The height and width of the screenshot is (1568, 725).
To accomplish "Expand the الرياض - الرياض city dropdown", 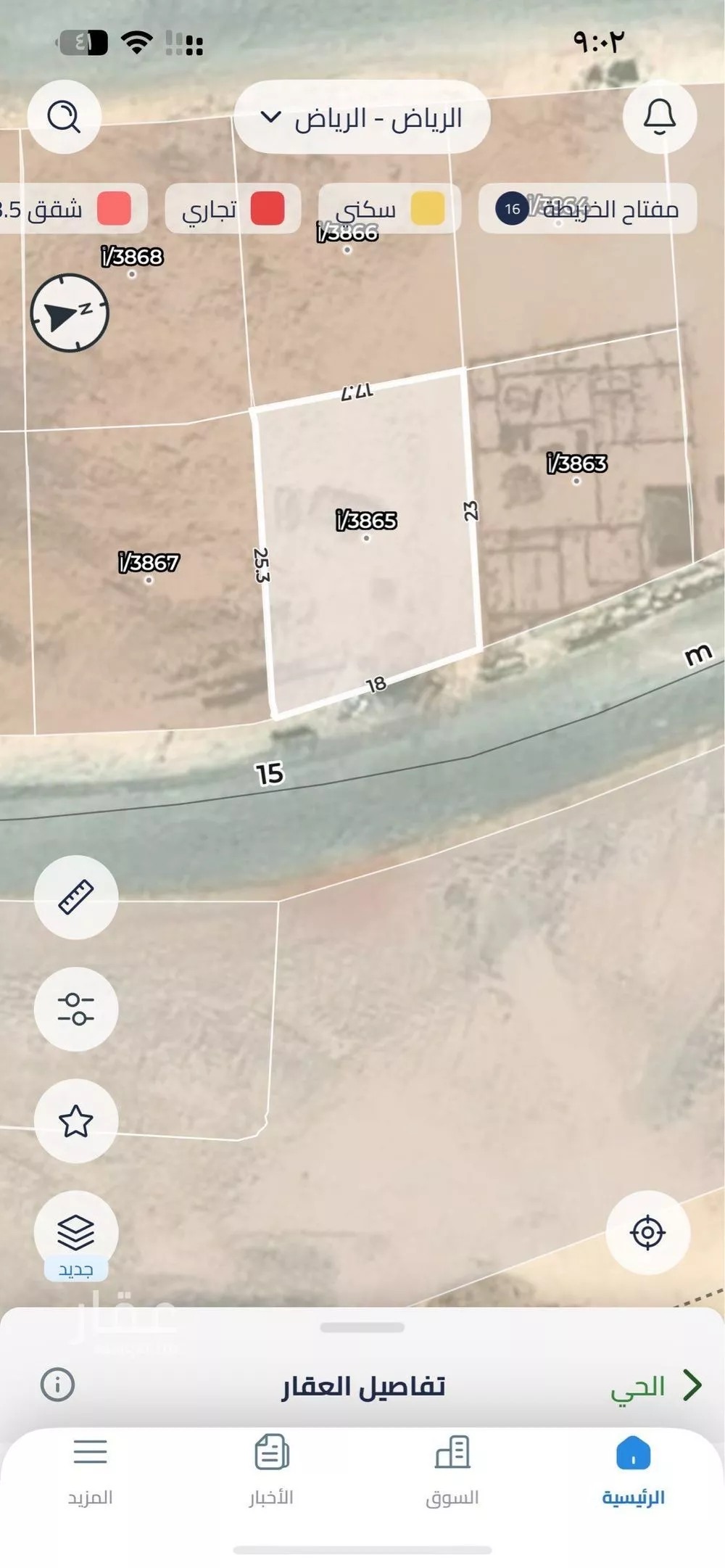I will 362,117.
